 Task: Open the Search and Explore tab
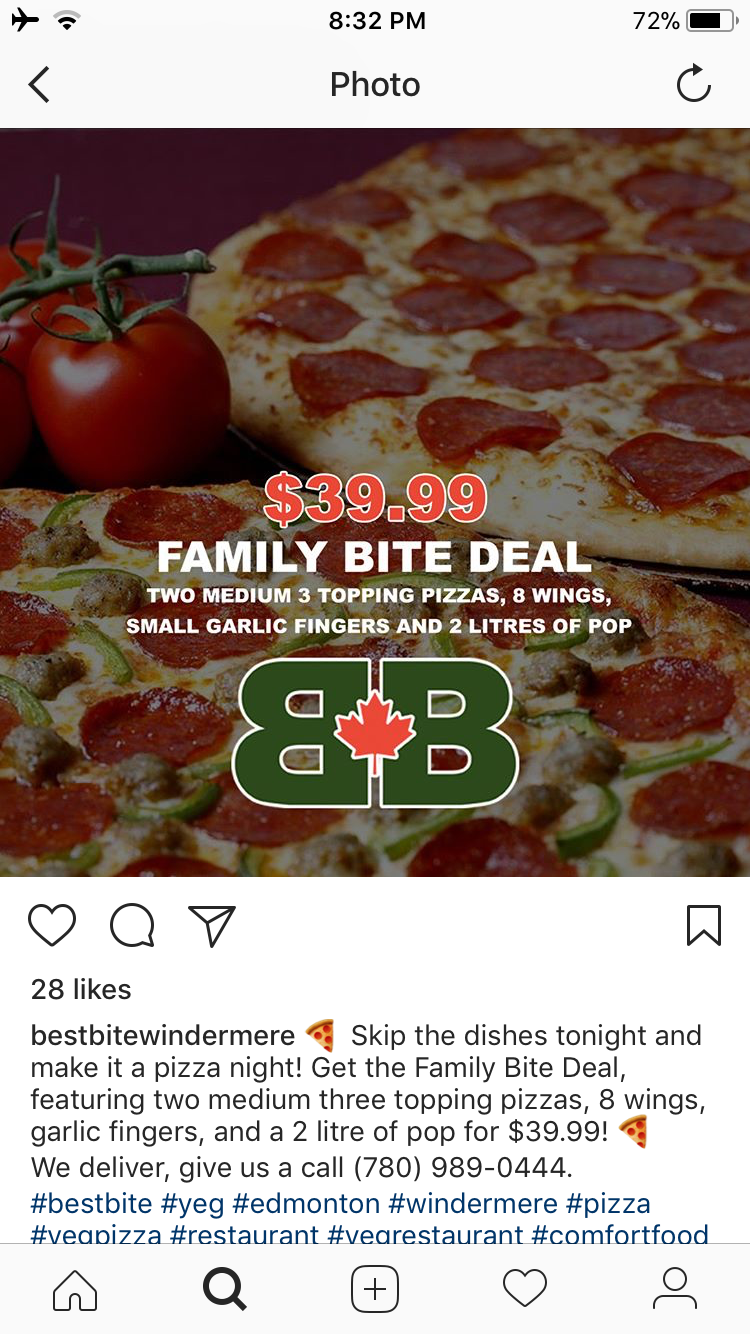point(225,1289)
